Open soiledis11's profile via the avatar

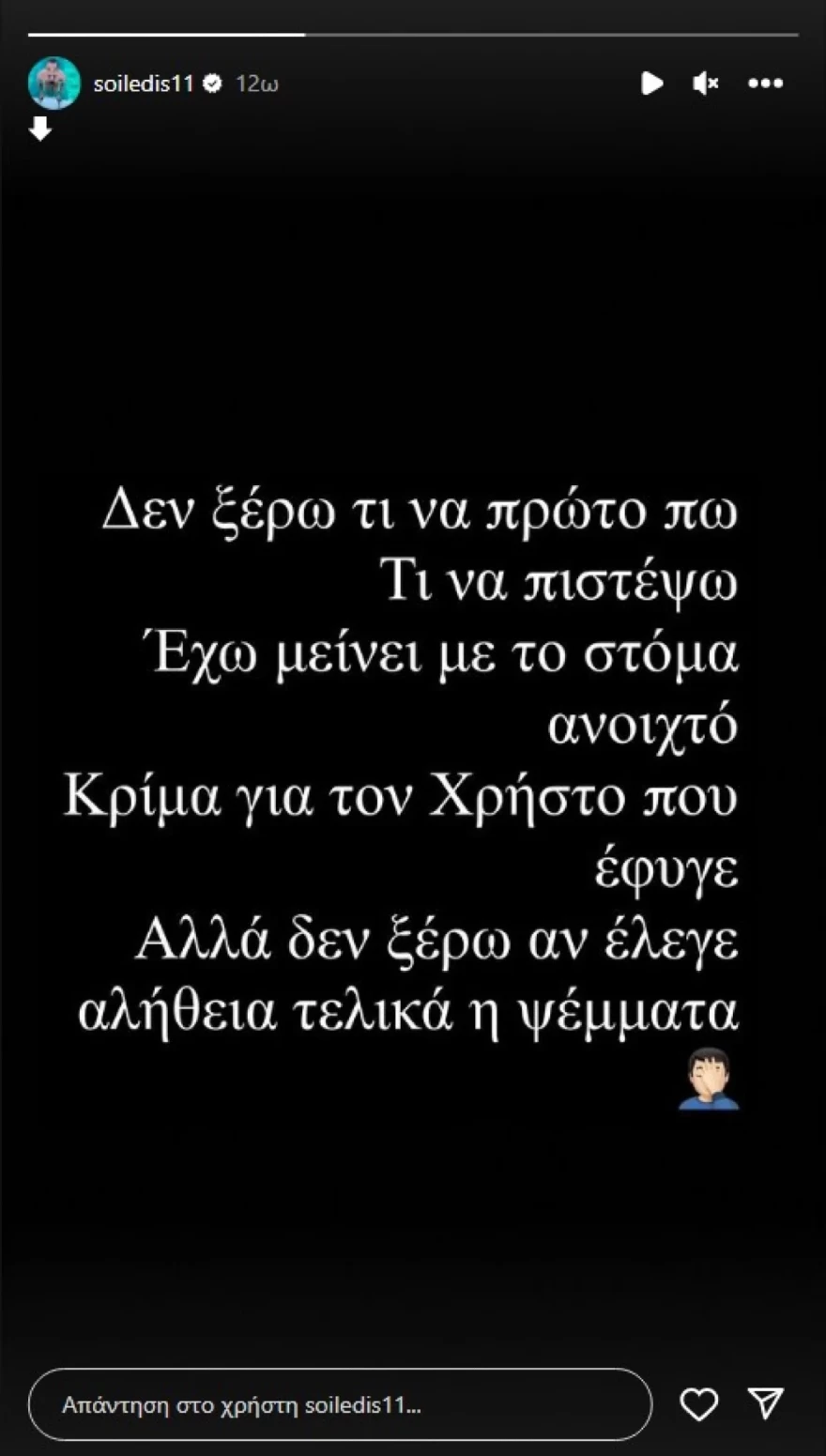54,82
